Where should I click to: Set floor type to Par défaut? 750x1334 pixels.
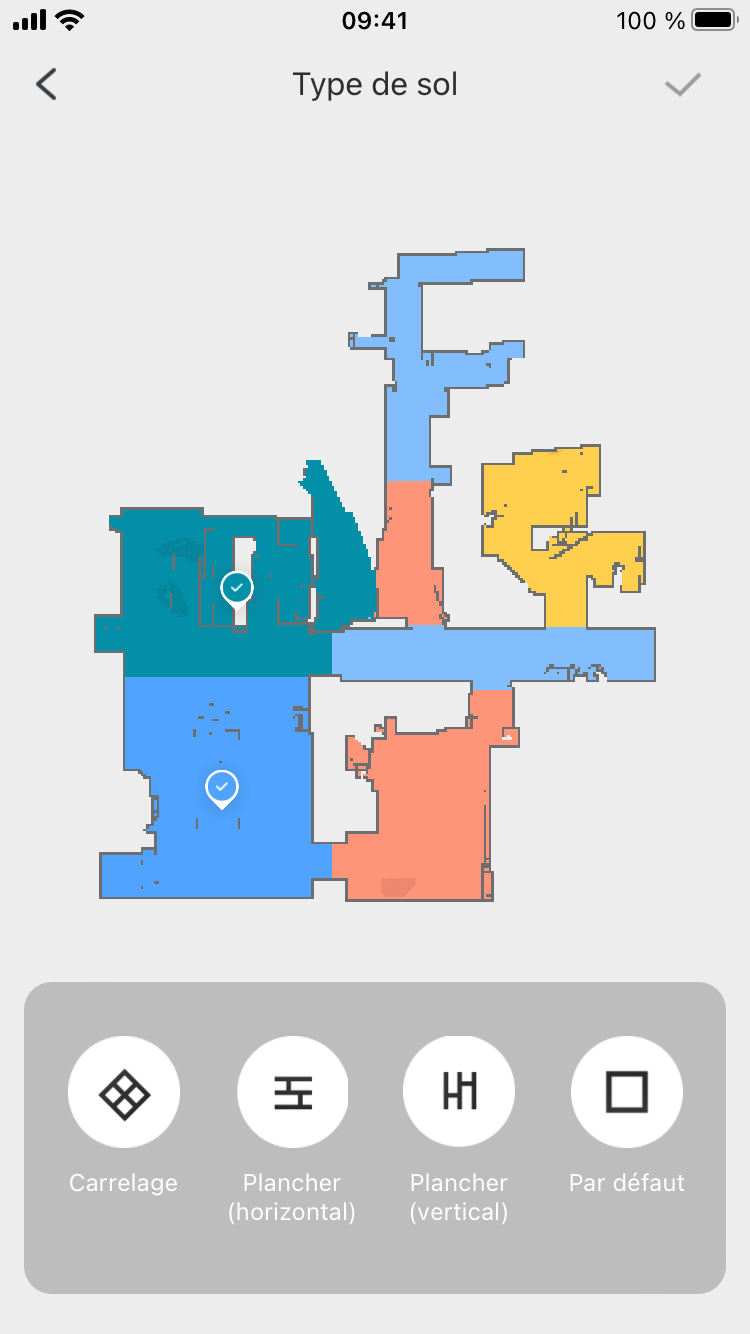tap(627, 1092)
